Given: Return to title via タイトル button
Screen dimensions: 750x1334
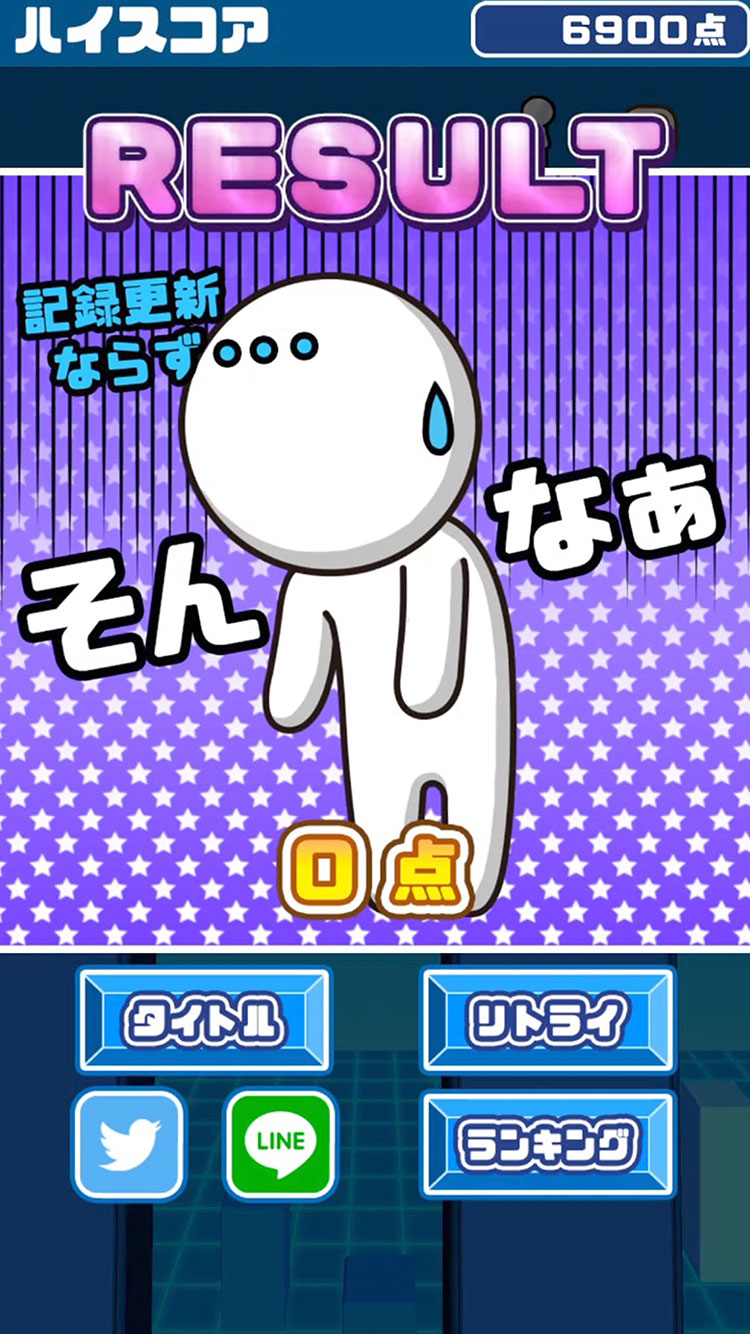Looking at the screenshot, I should click(204, 1020).
